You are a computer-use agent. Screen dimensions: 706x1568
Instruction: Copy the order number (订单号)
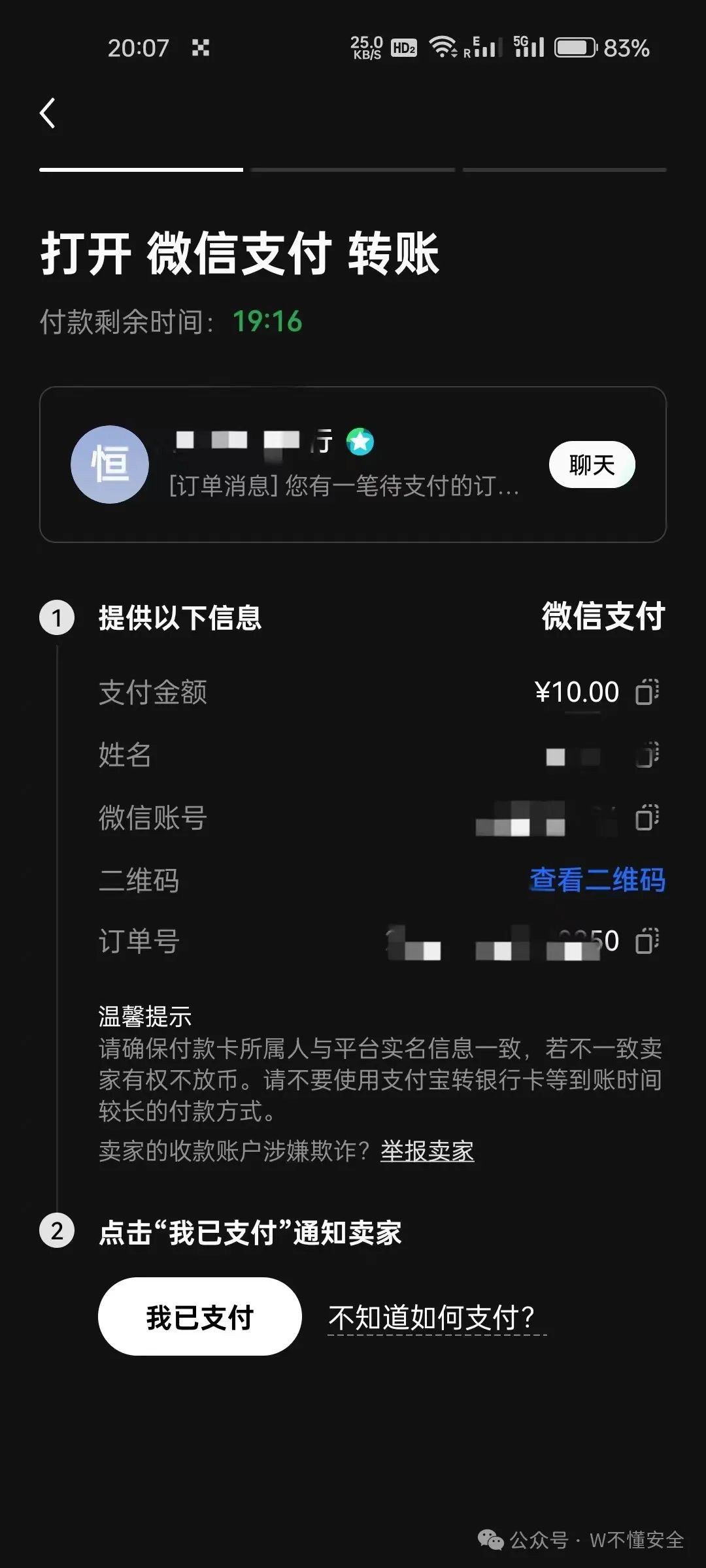click(x=647, y=941)
